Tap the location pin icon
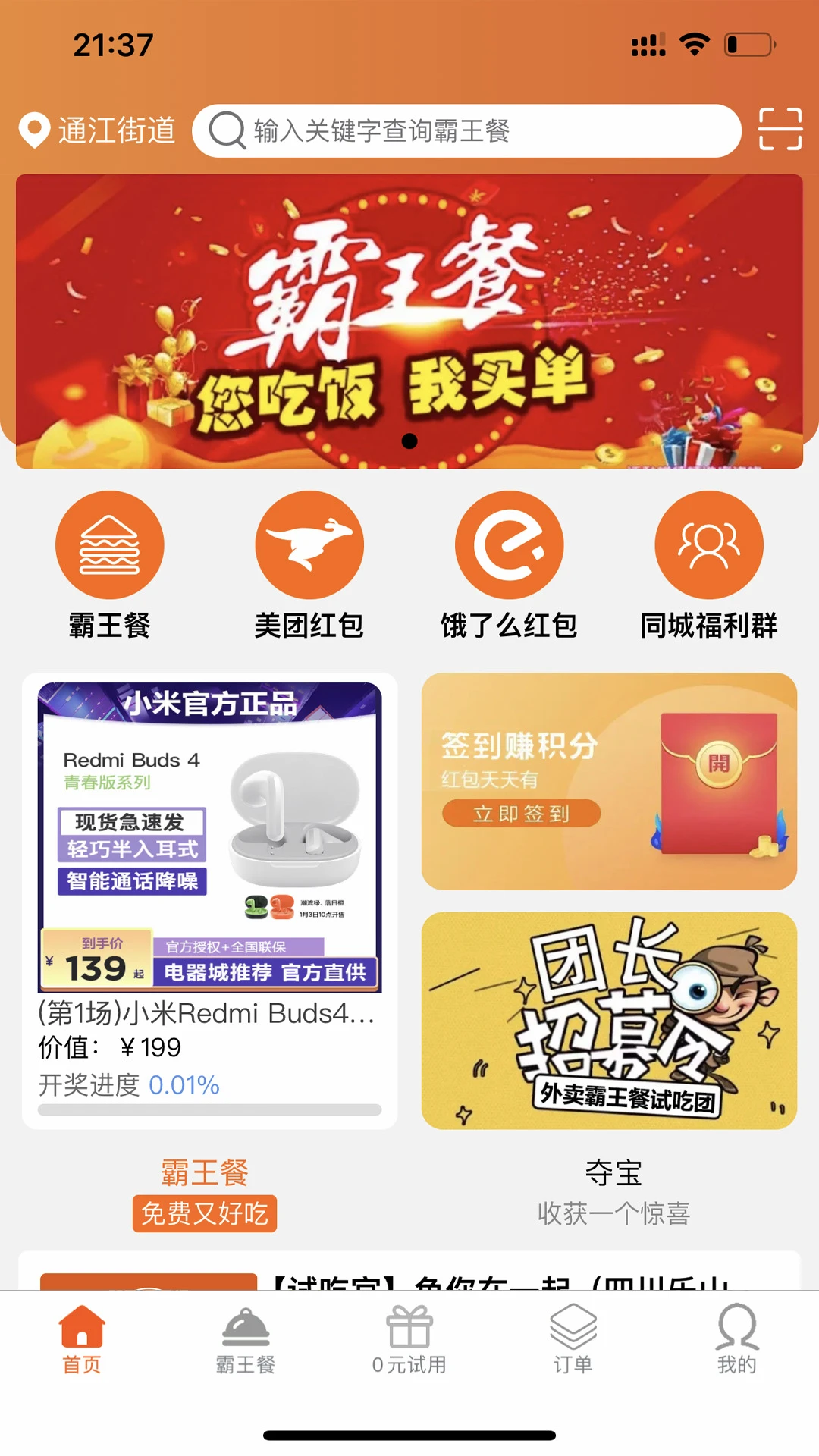 coord(34,129)
